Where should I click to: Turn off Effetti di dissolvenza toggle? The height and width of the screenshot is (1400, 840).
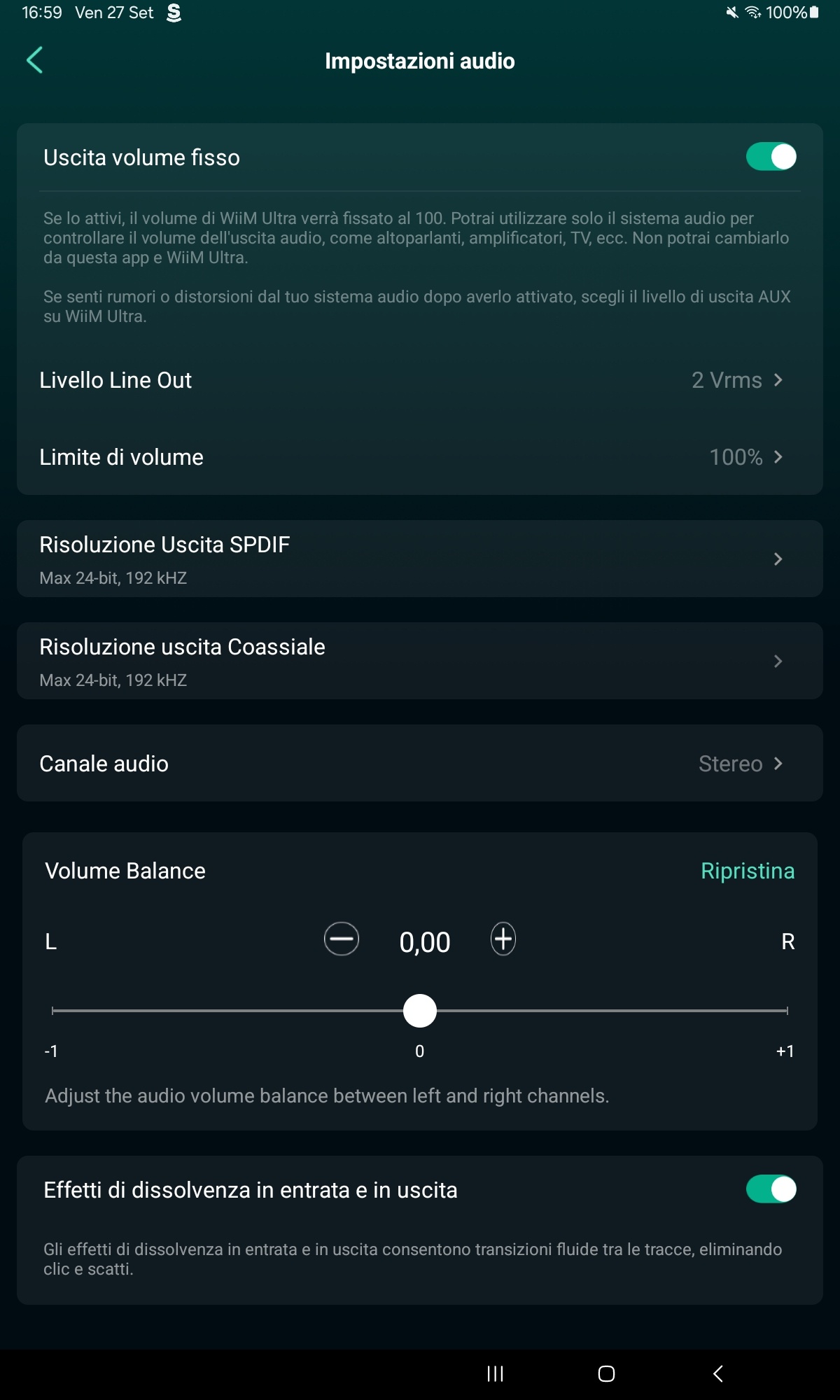click(x=771, y=1189)
